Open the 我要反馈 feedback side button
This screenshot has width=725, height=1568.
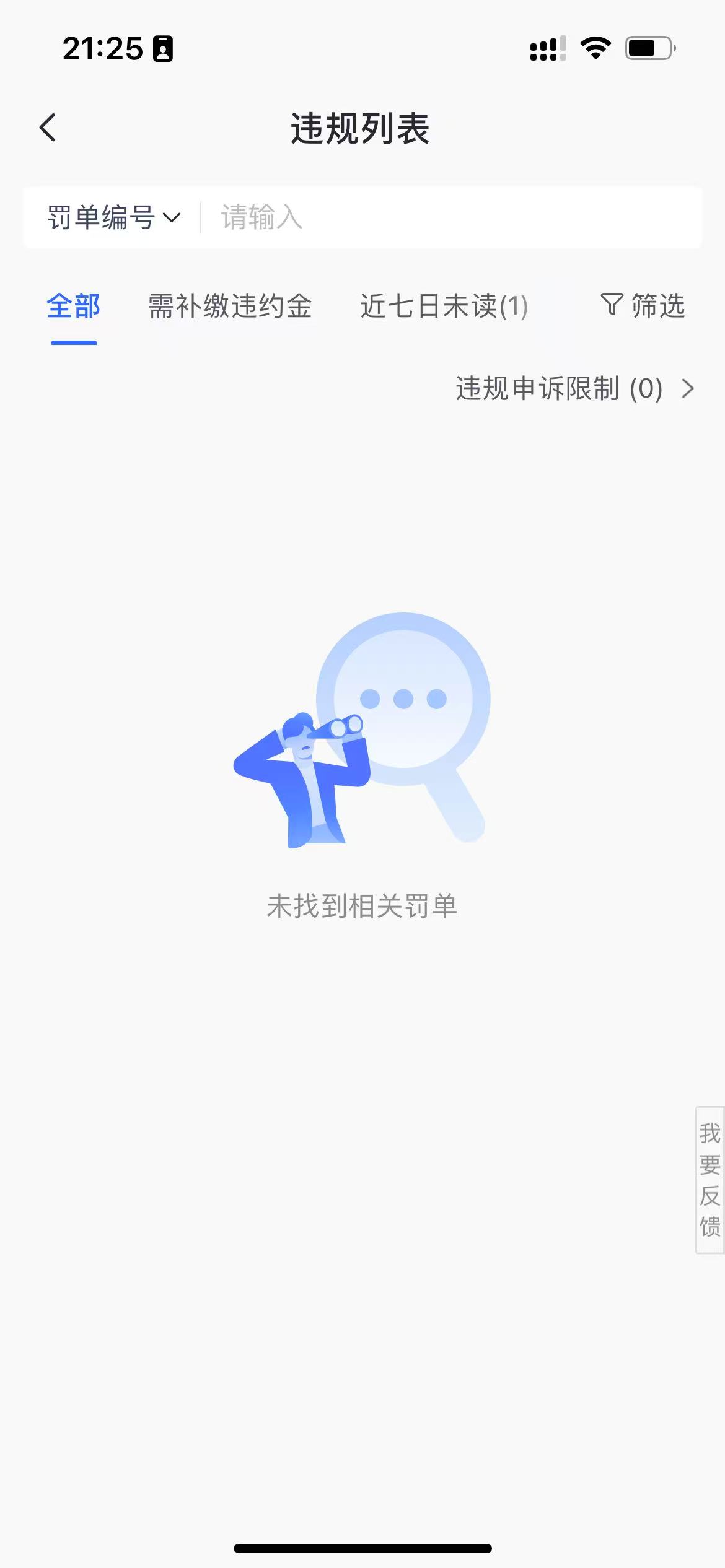click(710, 1179)
